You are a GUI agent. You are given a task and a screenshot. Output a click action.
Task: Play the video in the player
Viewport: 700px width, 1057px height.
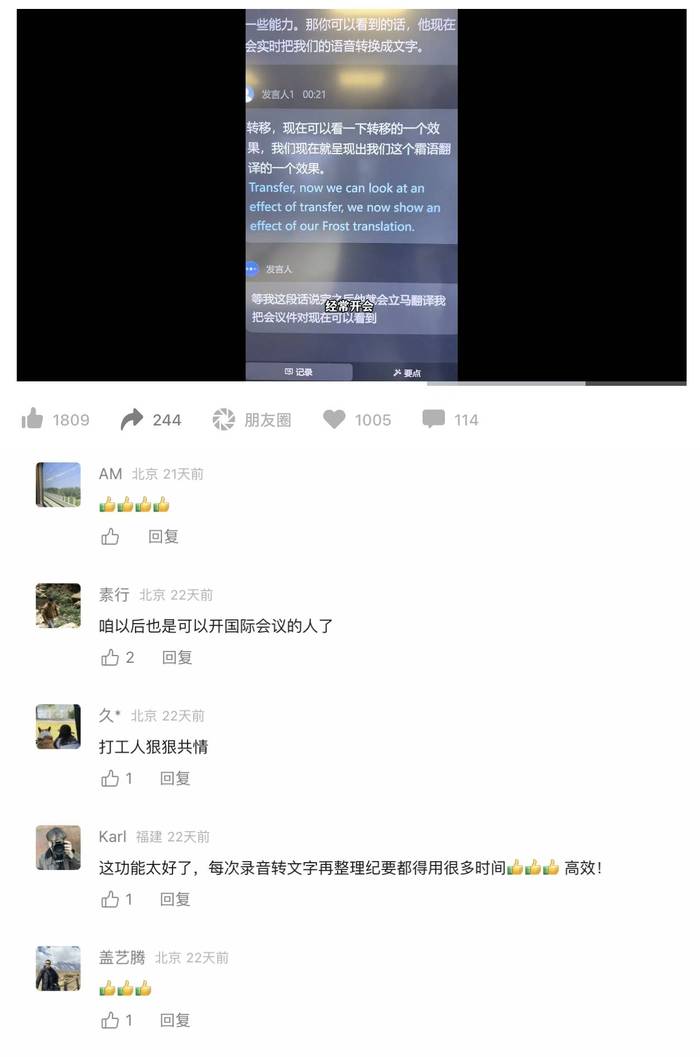click(351, 195)
